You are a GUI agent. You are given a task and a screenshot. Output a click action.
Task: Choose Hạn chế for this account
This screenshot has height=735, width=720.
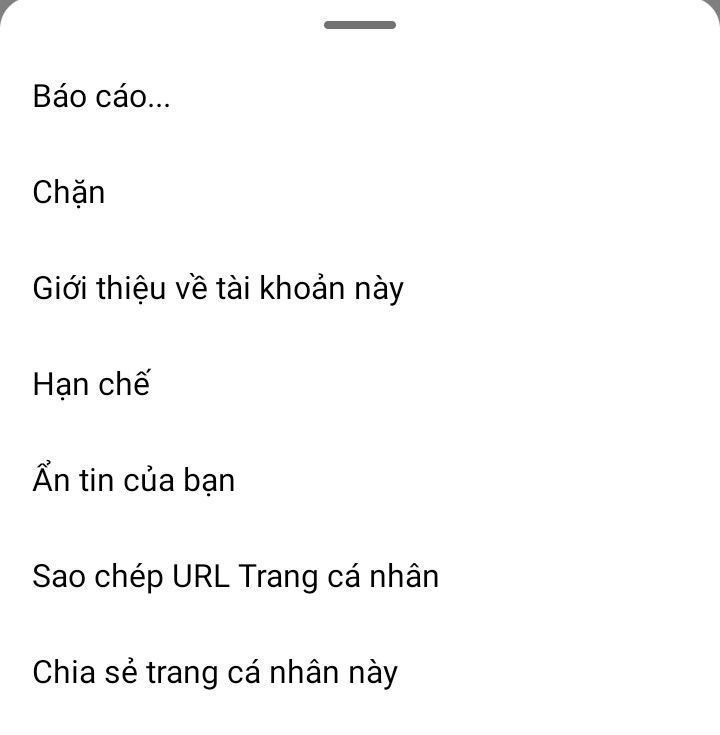tap(360, 384)
